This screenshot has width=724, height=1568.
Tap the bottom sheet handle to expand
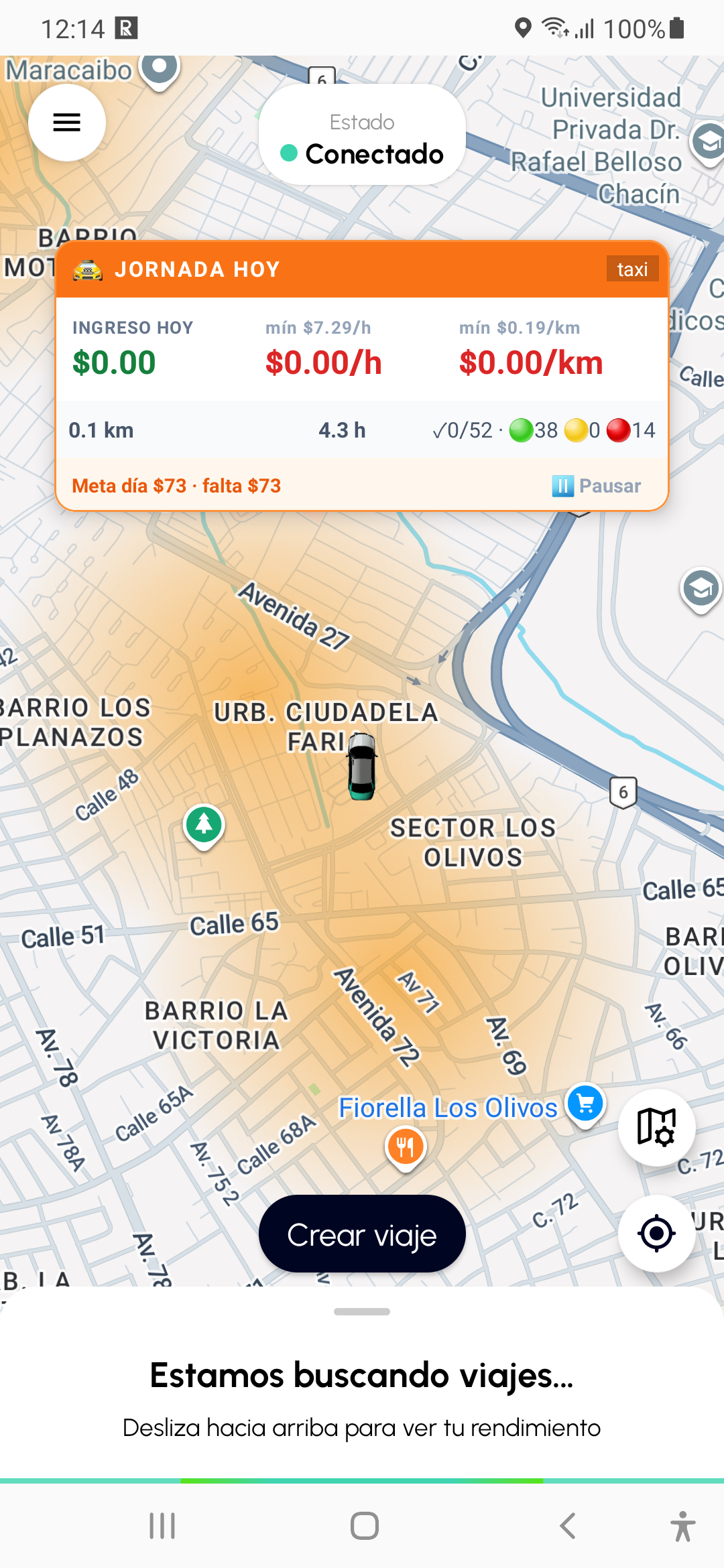362,1311
